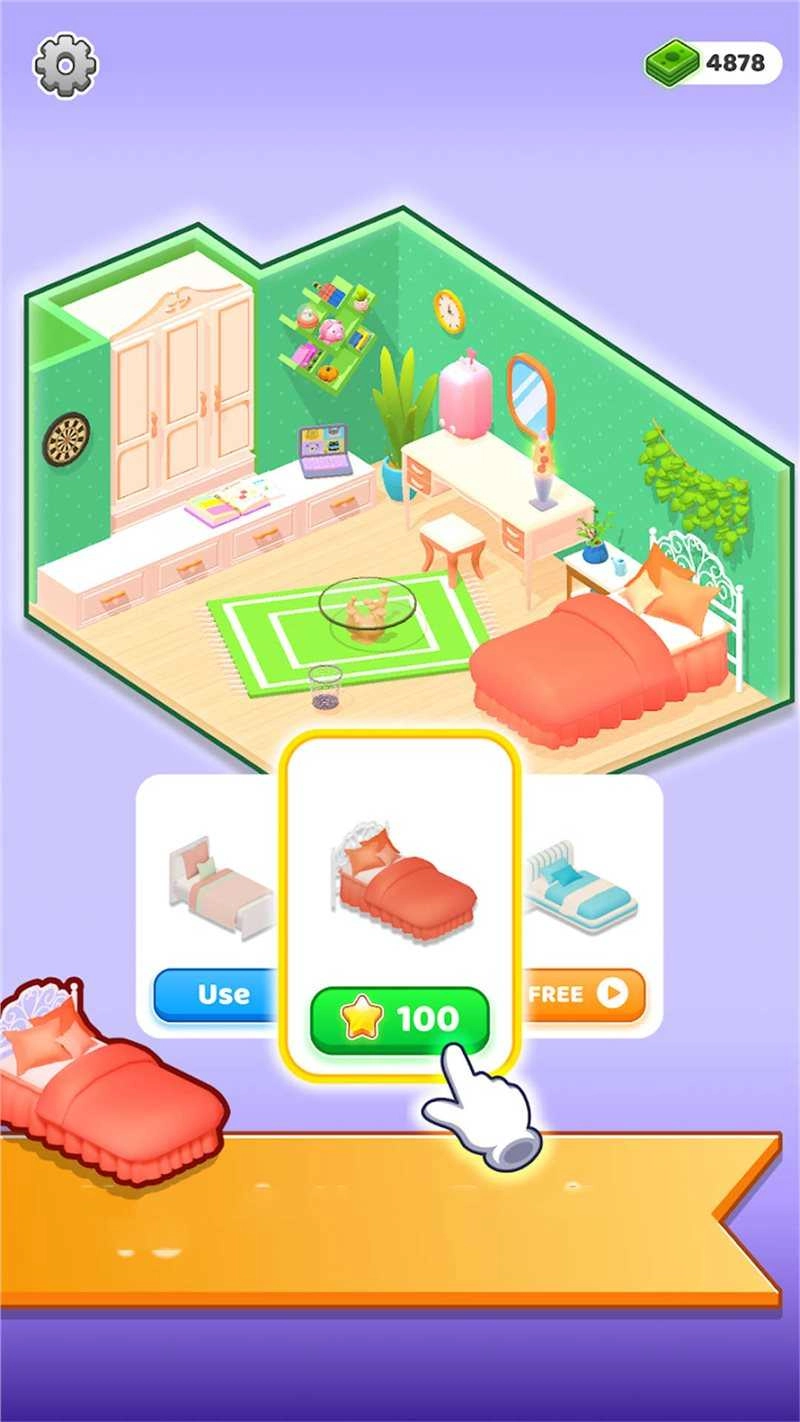
Task: Open the settings gear
Action: [x=66, y=66]
